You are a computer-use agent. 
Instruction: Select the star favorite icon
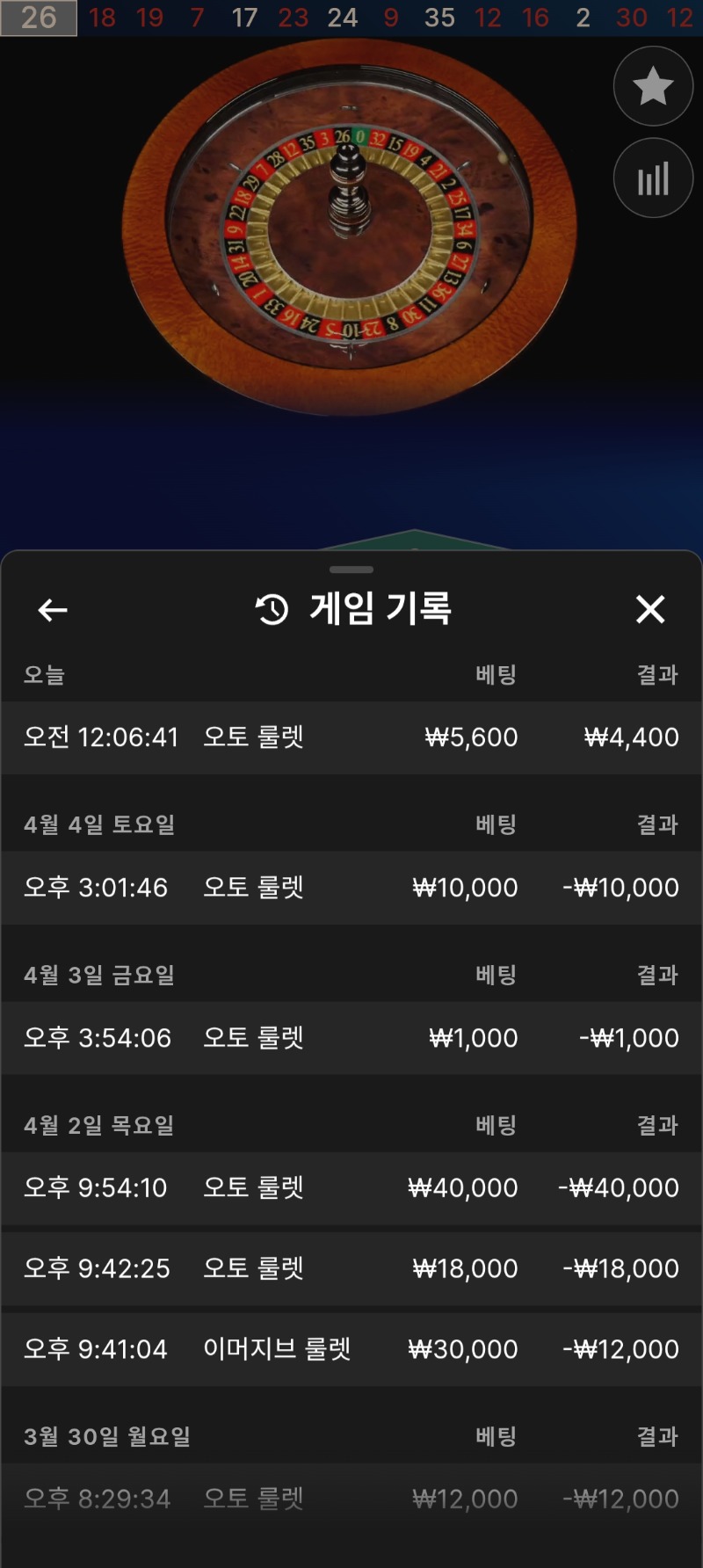pos(653,86)
